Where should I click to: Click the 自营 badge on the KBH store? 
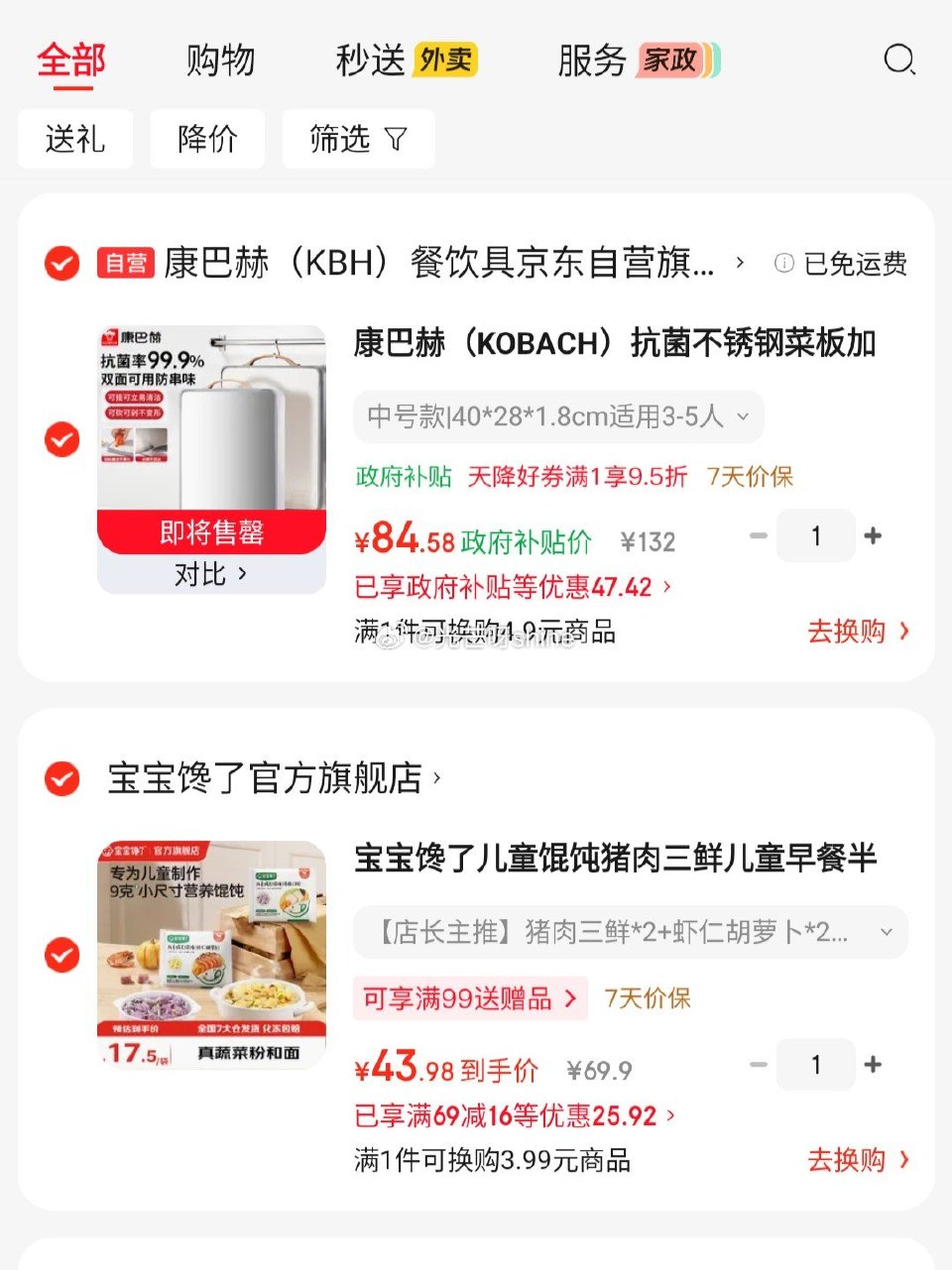point(126,264)
